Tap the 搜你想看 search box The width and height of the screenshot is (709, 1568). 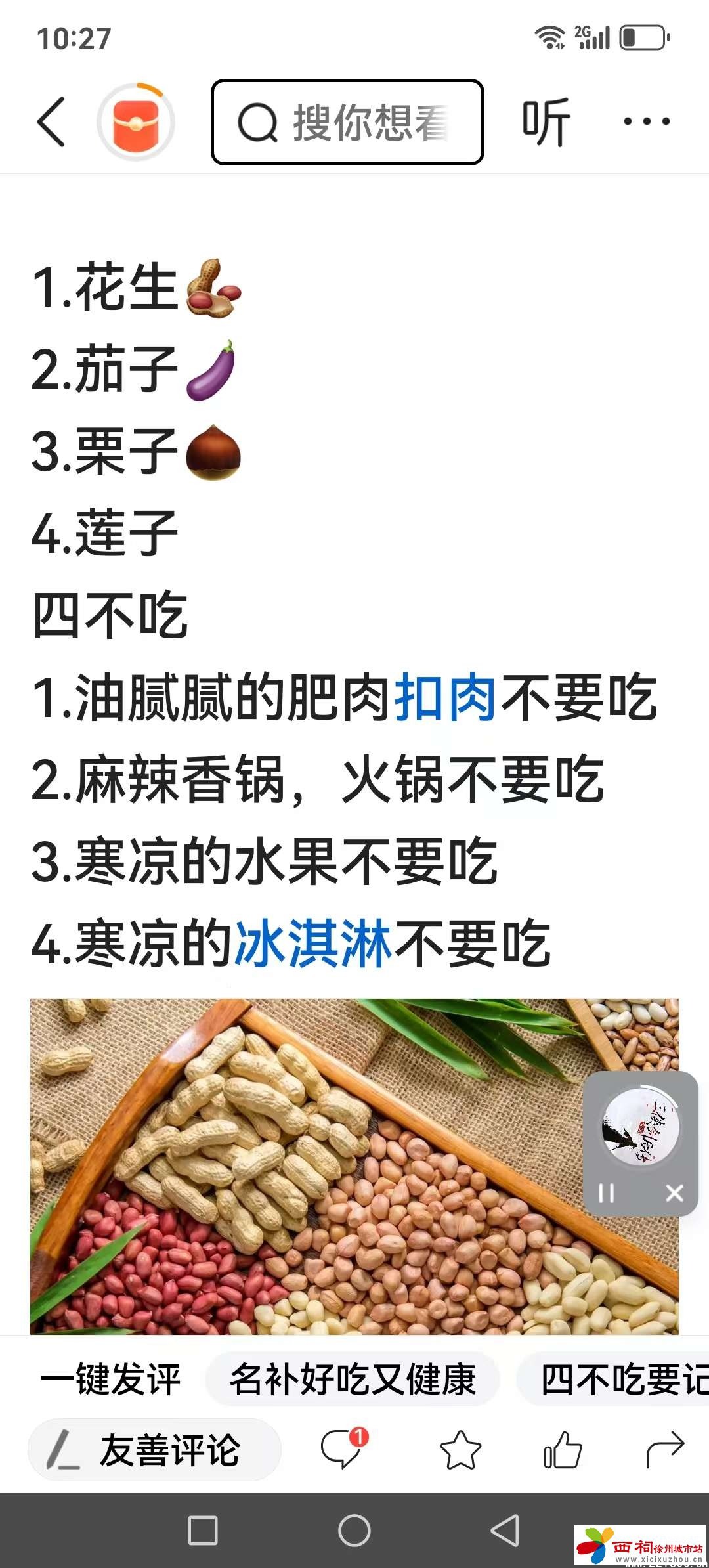(x=347, y=122)
